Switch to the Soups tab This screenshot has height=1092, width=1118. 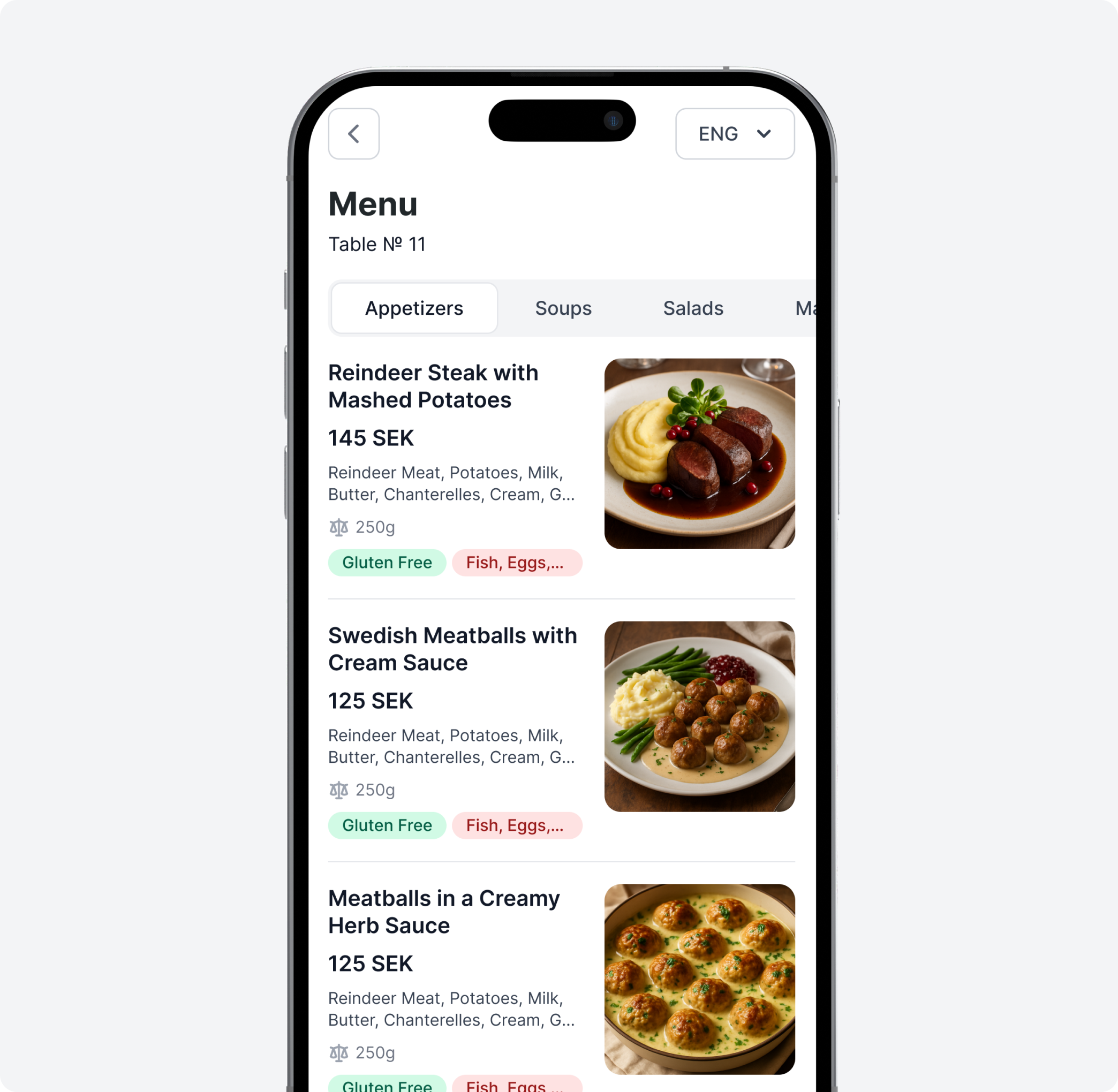pyautogui.click(x=563, y=308)
